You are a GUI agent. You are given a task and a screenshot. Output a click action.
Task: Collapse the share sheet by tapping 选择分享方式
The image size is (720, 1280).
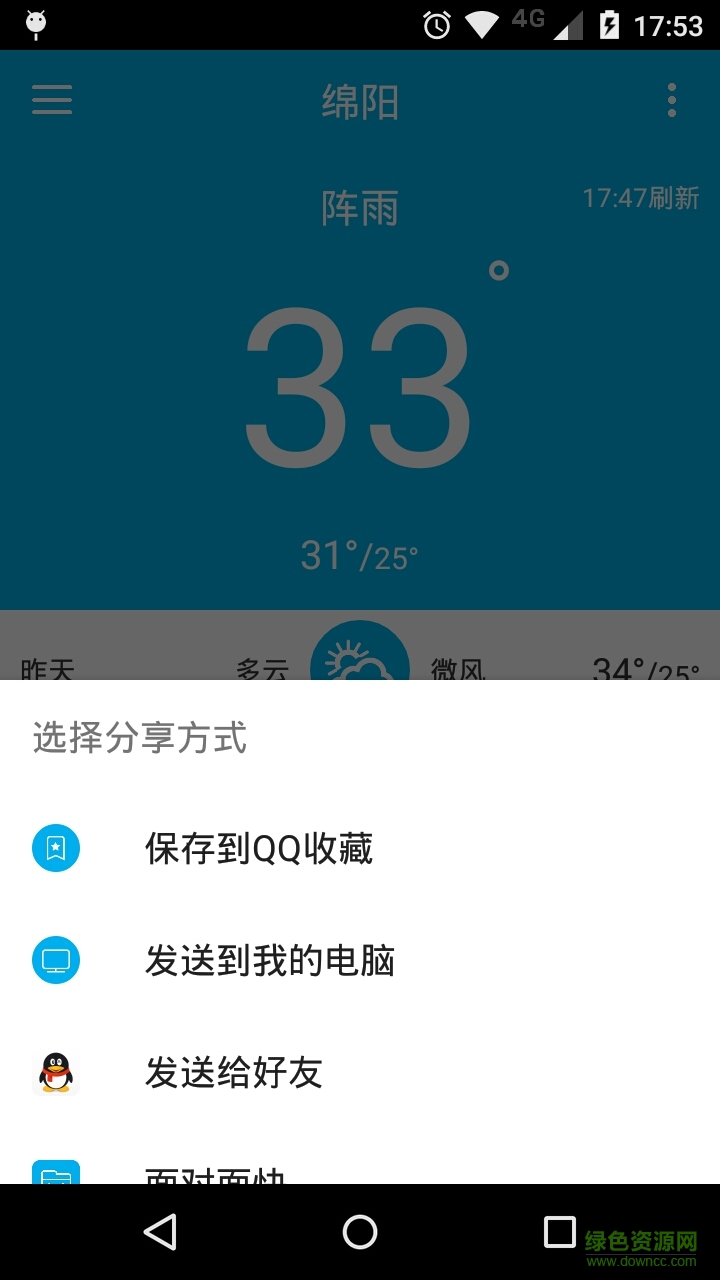tap(138, 738)
